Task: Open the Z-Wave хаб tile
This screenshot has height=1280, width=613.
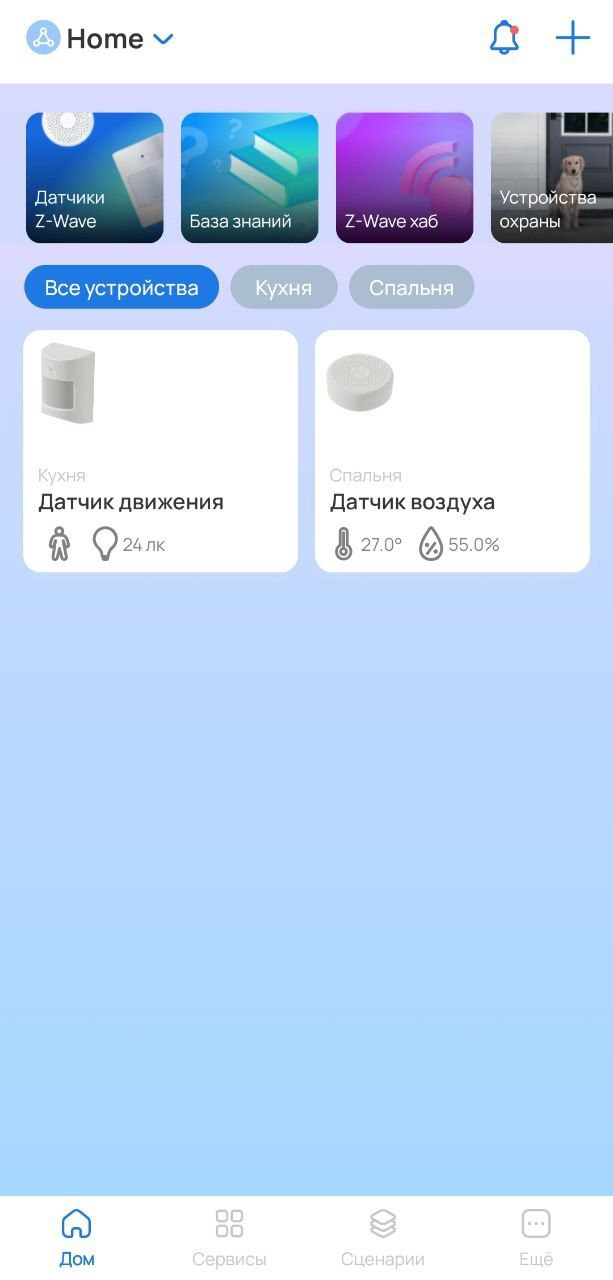Action: pyautogui.click(x=404, y=178)
